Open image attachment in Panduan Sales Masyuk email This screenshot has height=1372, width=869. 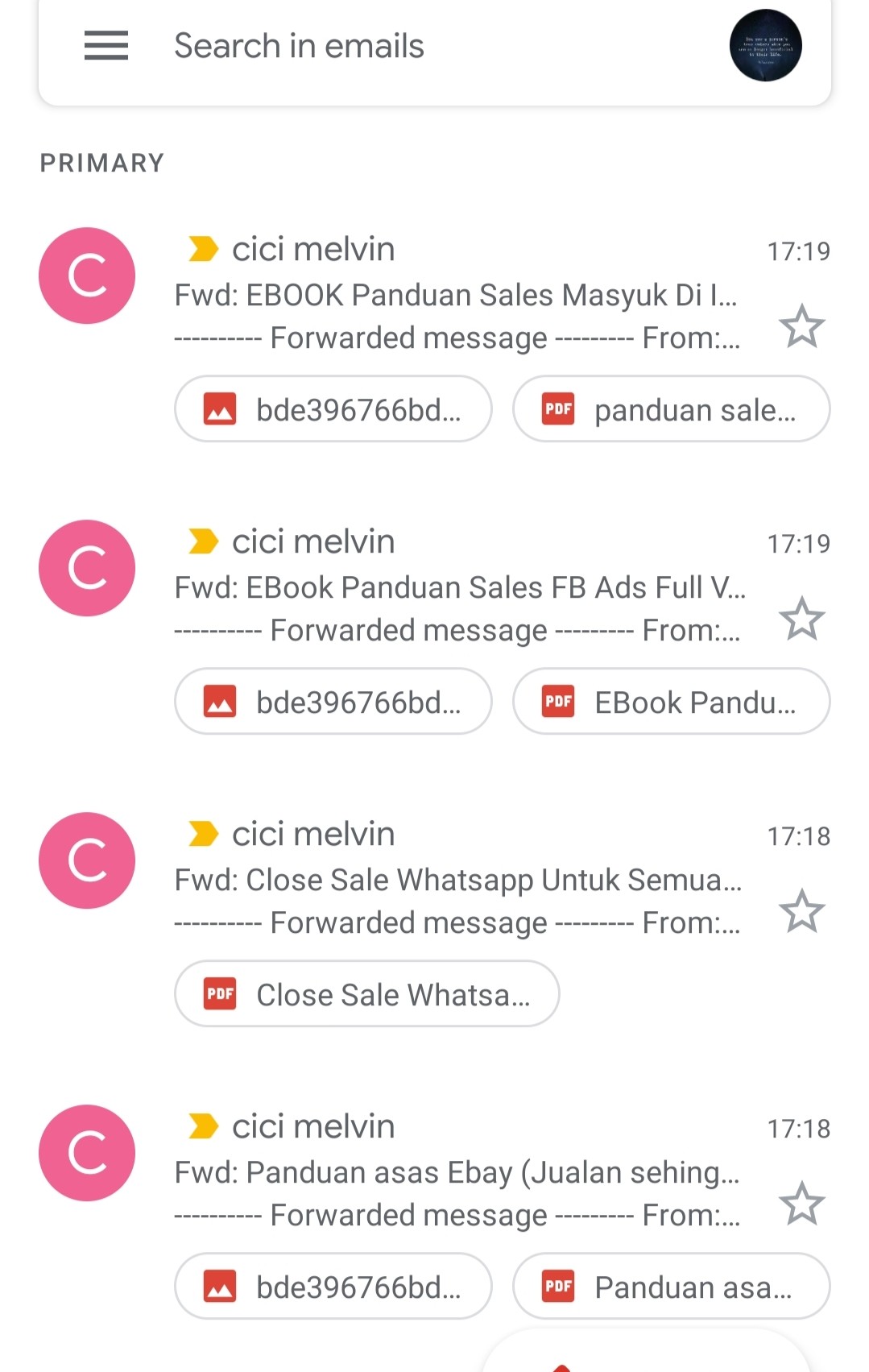click(x=333, y=409)
